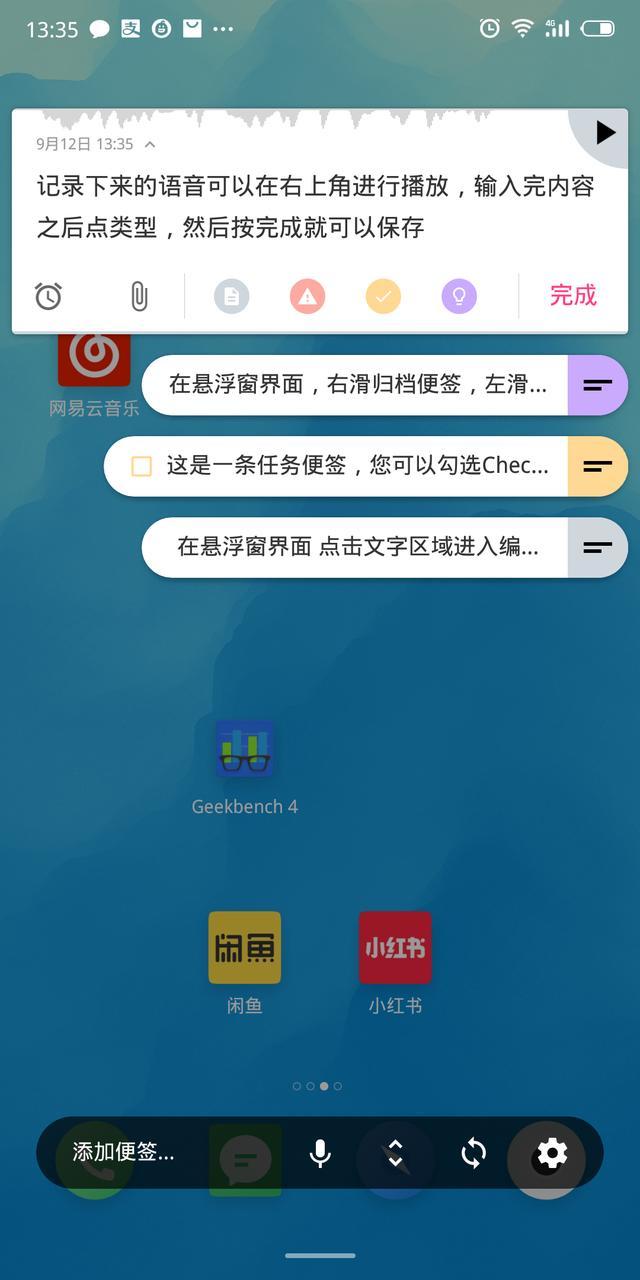The height and width of the screenshot is (1280, 640).
Task: Select the purple lightbulb idea type
Action: pyautogui.click(x=459, y=296)
